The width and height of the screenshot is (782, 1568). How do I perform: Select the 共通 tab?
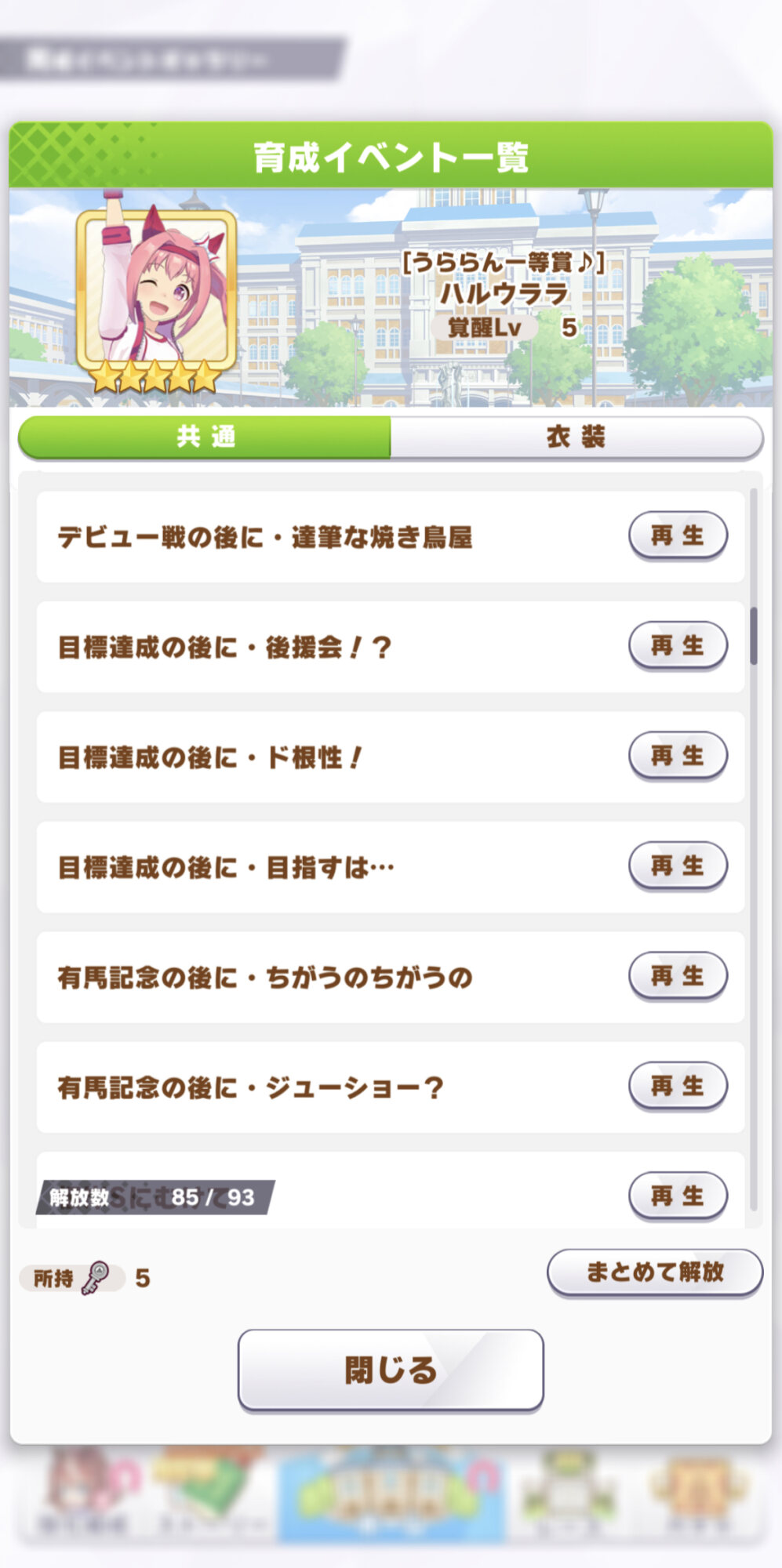tap(206, 437)
